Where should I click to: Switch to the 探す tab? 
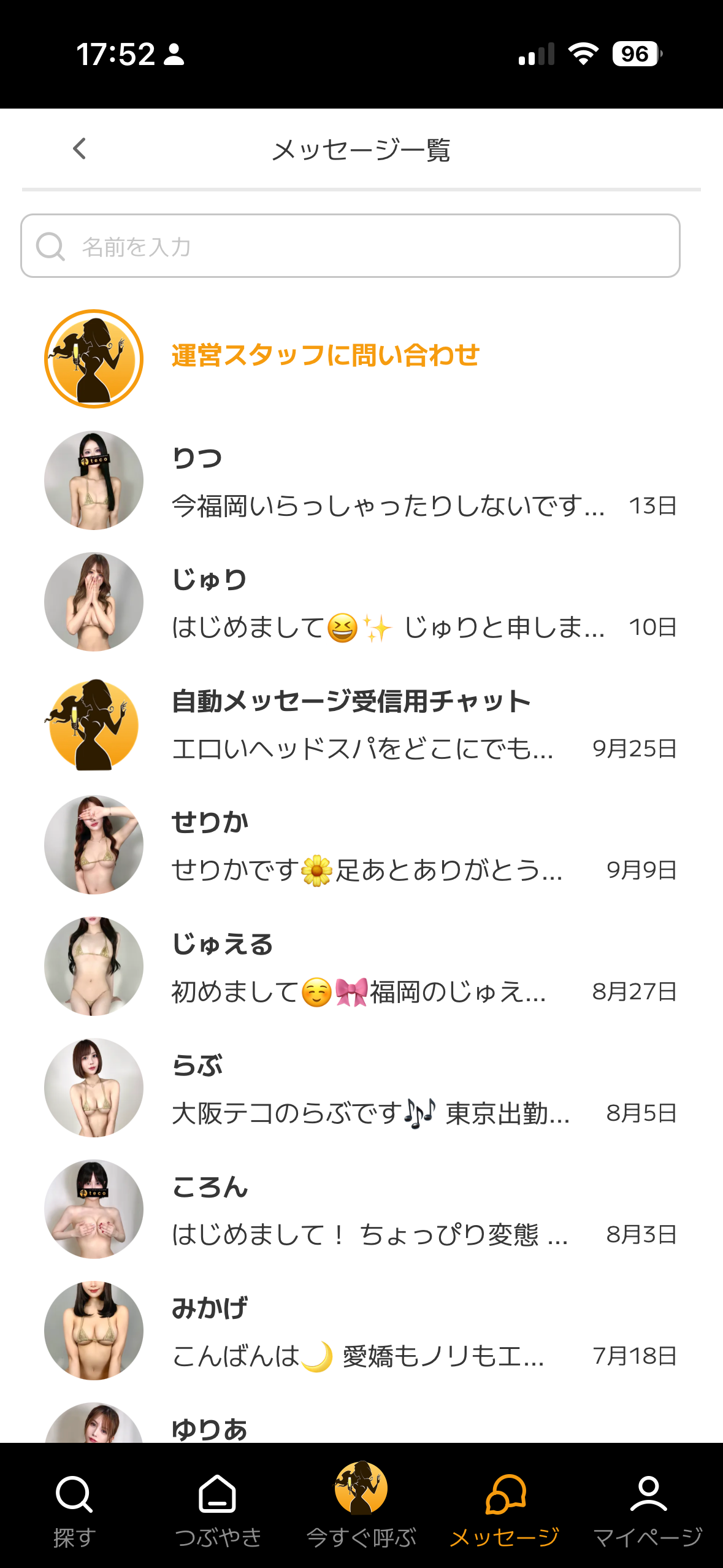click(x=74, y=1507)
